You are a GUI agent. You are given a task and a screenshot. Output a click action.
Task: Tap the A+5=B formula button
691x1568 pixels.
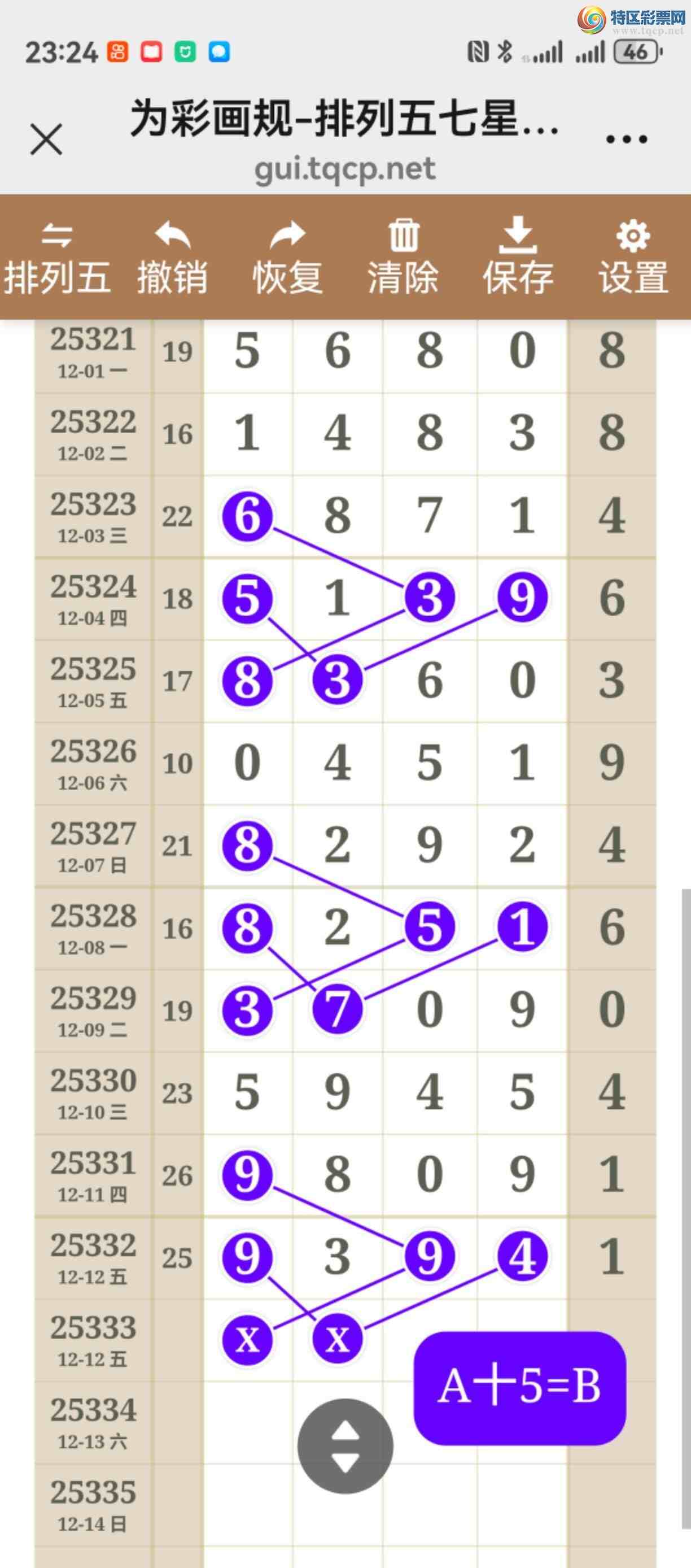pyautogui.click(x=520, y=1387)
